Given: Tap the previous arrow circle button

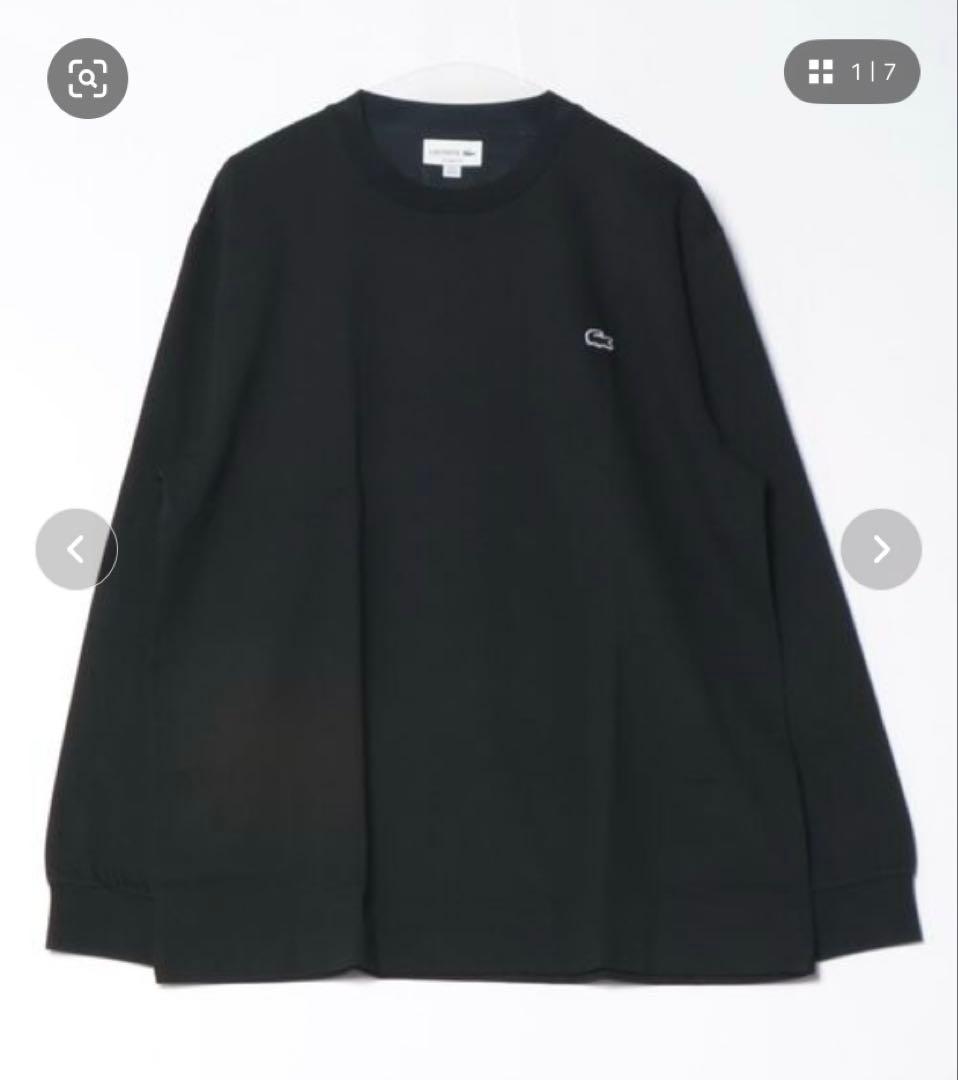Looking at the screenshot, I should 76,549.
